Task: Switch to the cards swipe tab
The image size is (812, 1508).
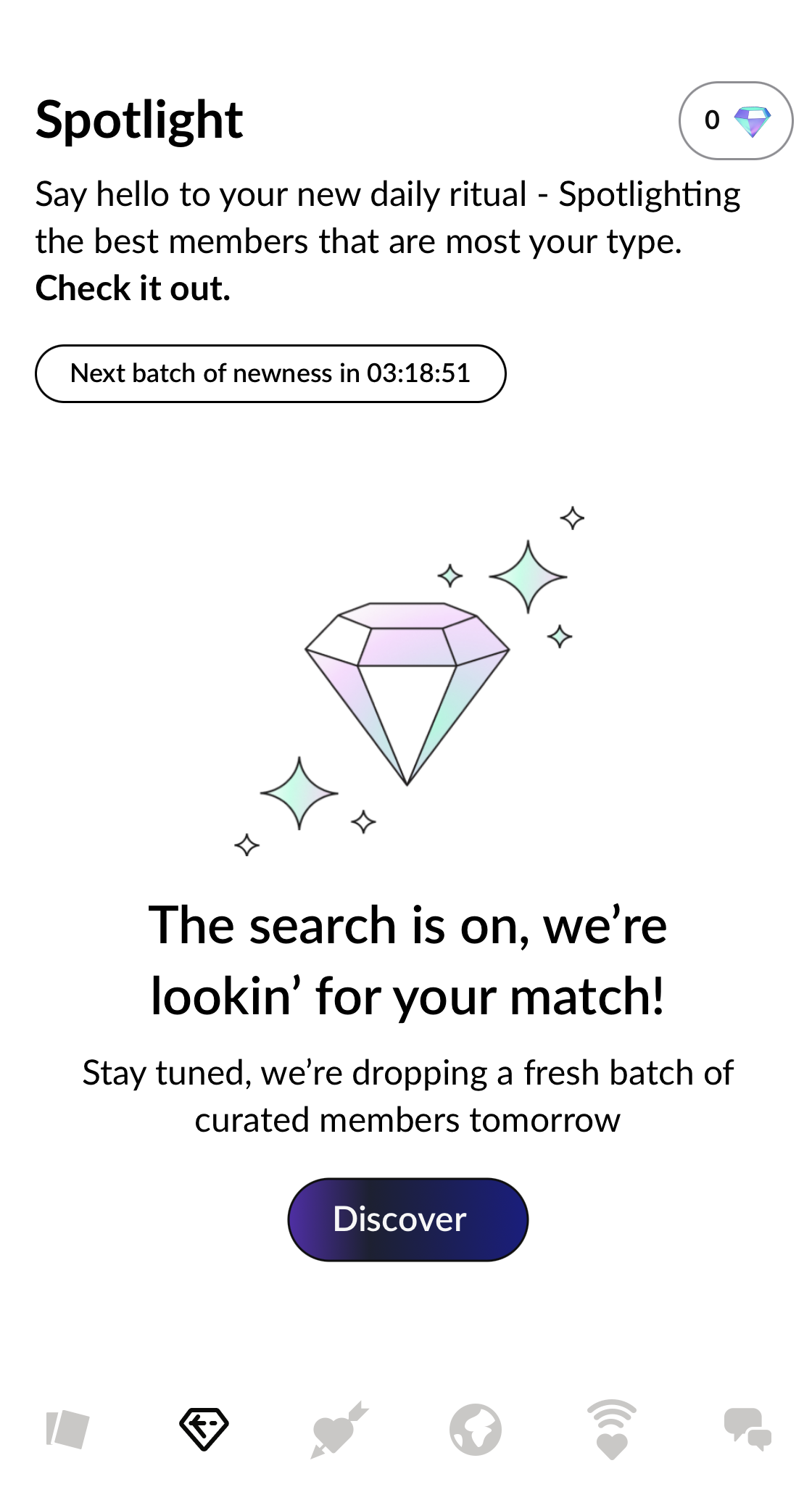Action: click(x=67, y=1429)
